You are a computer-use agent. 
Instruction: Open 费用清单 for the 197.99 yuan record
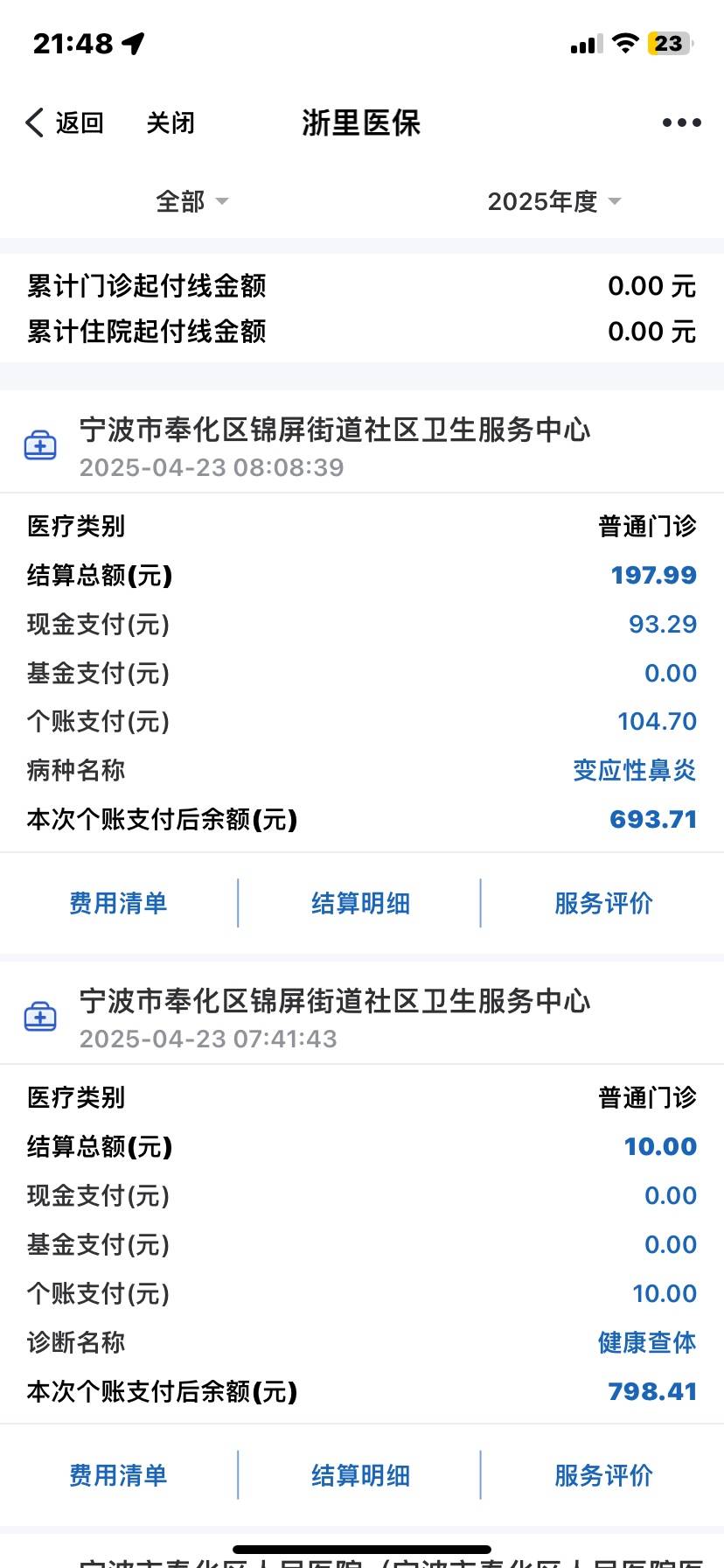tap(118, 903)
